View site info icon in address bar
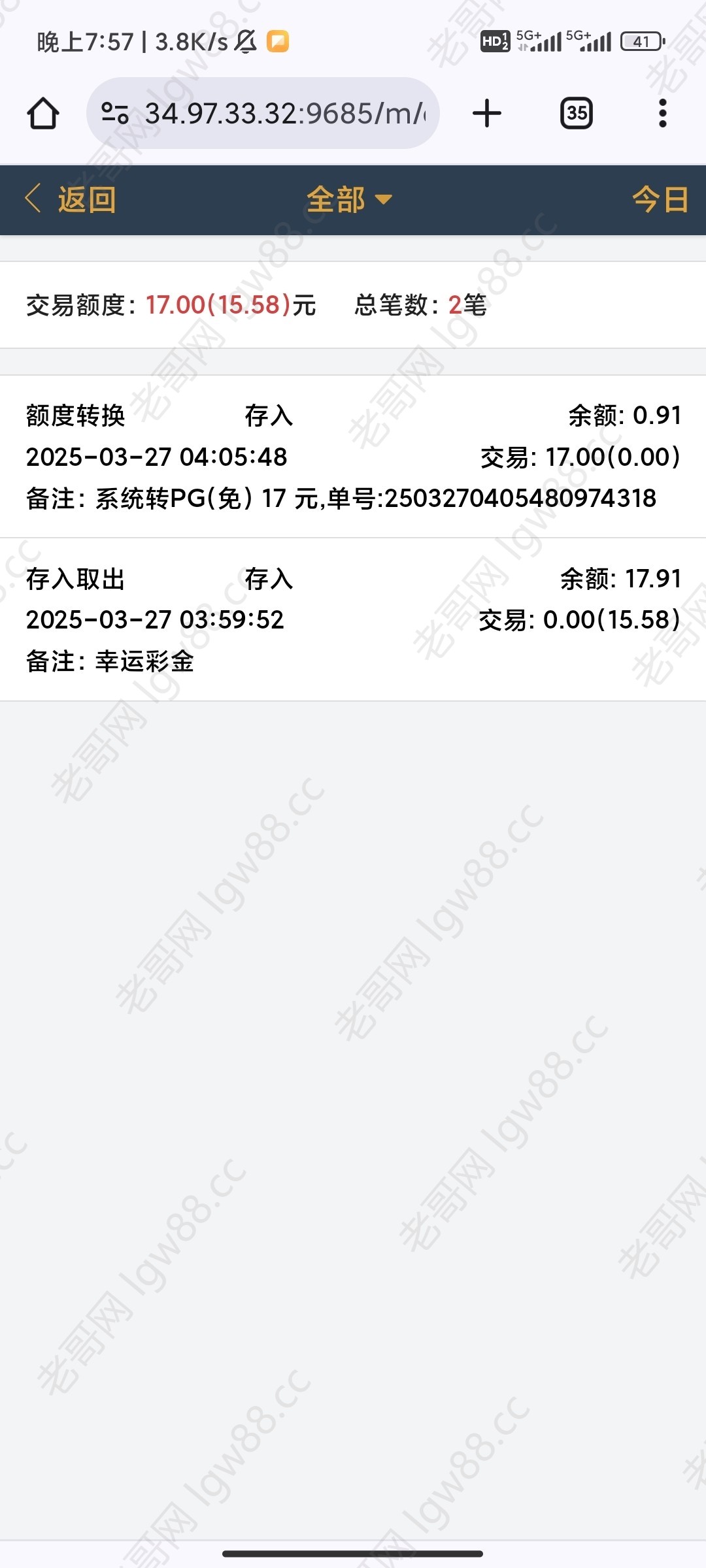The image size is (706, 1568). click(115, 113)
